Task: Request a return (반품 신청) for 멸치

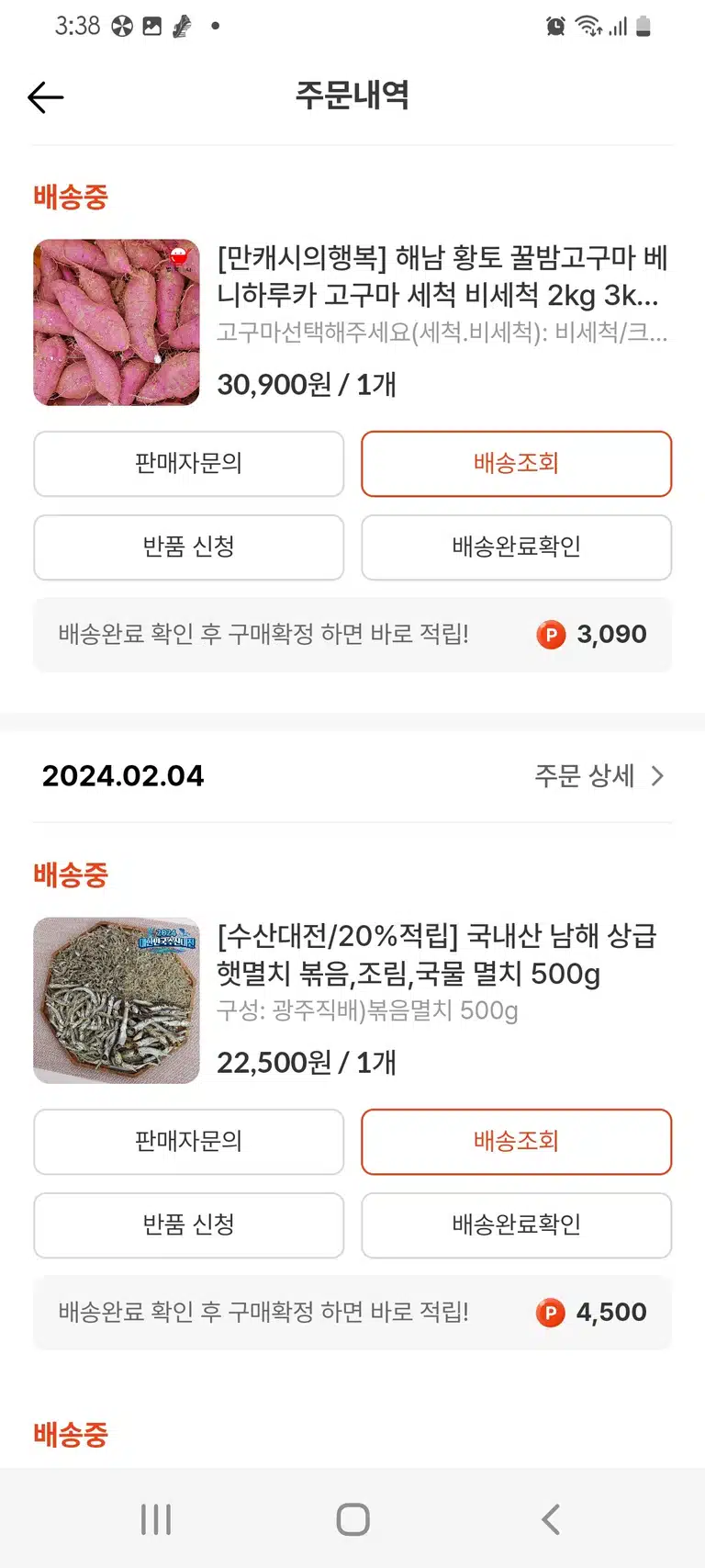Action: [189, 1225]
